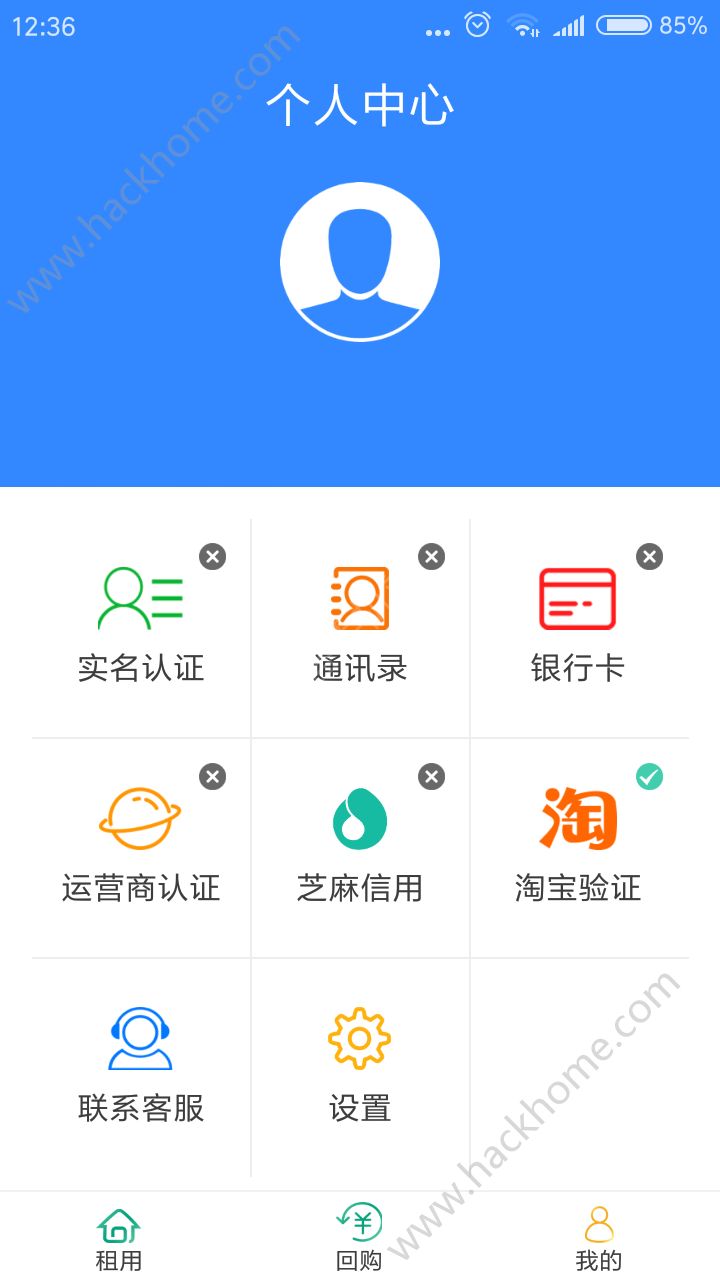Tap the 运营商认证 carrier verification icon
The height and width of the screenshot is (1280, 720).
(x=139, y=818)
